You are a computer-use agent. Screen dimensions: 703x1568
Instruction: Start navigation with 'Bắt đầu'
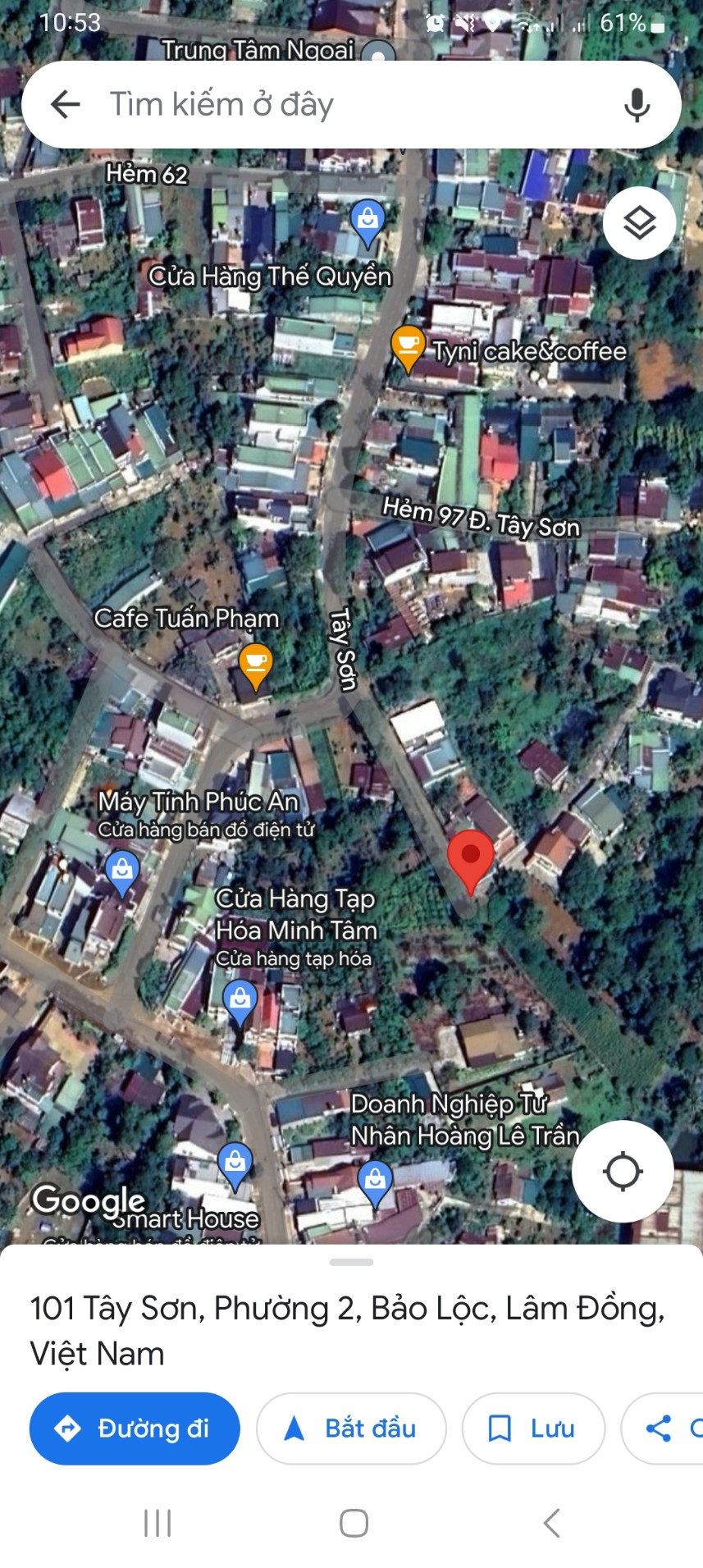click(x=351, y=1429)
